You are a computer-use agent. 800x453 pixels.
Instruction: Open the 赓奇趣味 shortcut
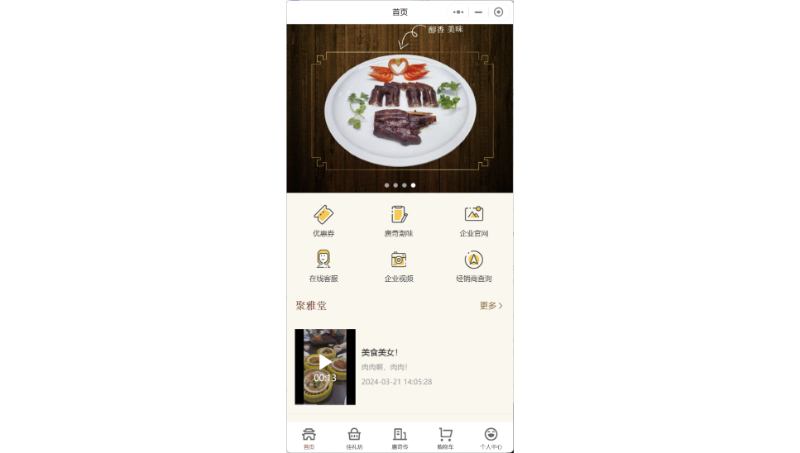click(398, 220)
